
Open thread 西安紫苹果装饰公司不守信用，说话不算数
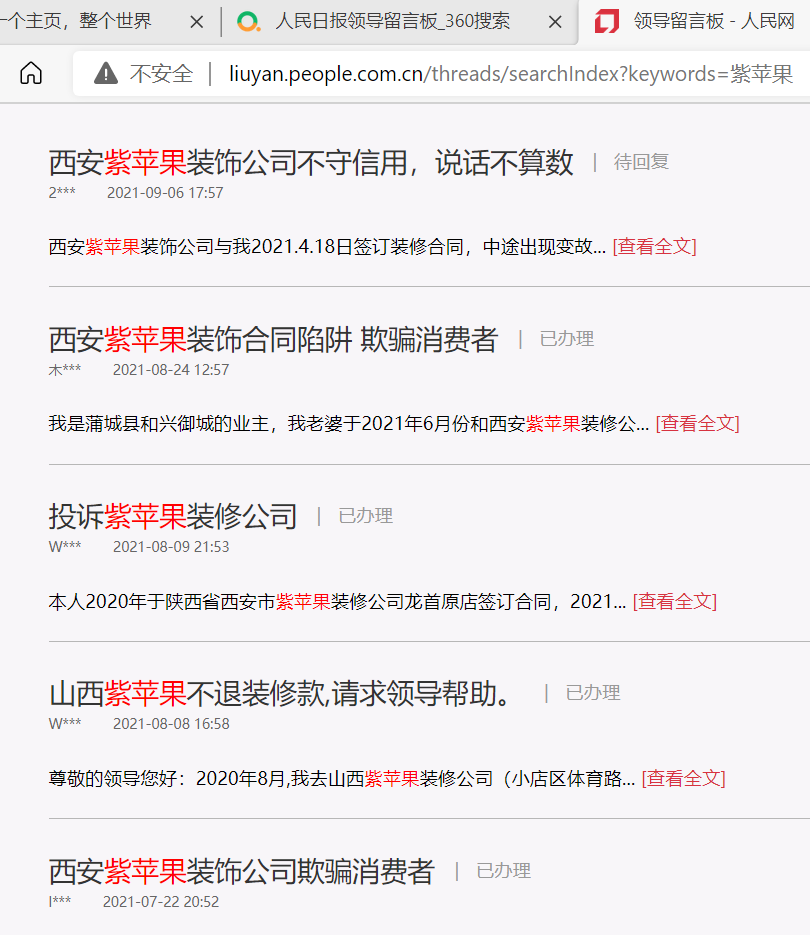[311, 162]
